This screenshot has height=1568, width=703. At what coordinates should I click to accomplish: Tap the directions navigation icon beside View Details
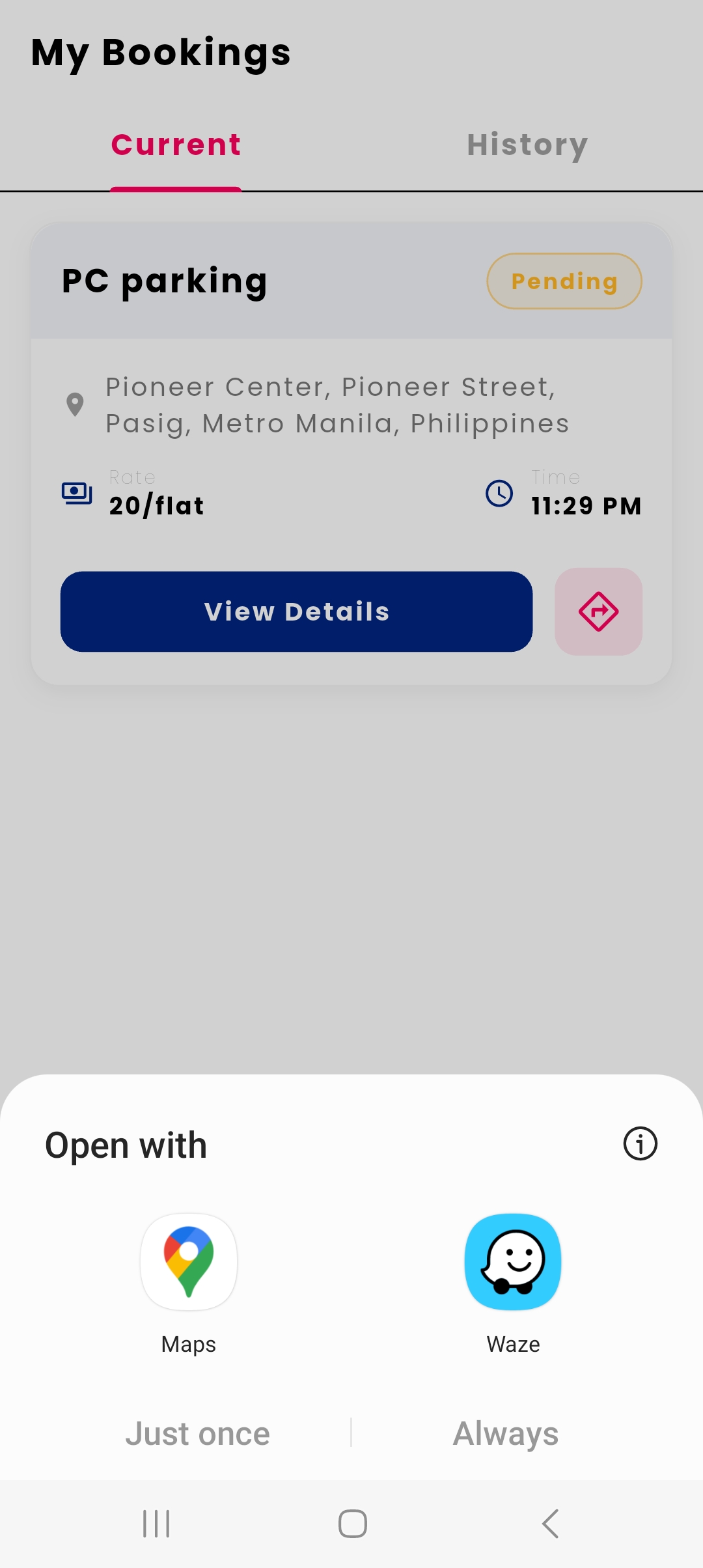pyautogui.click(x=598, y=611)
